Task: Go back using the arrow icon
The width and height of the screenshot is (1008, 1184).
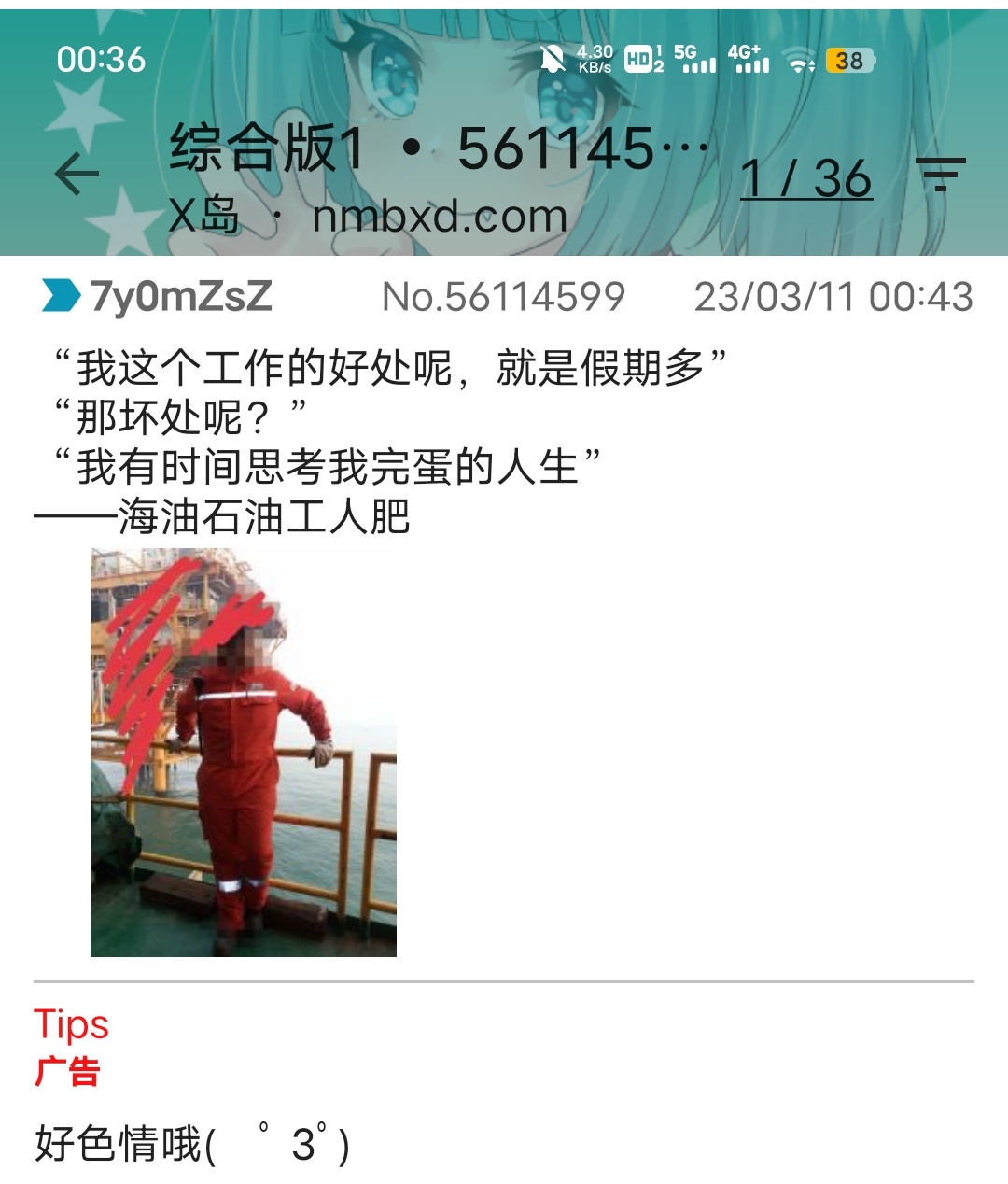Action: click(77, 174)
